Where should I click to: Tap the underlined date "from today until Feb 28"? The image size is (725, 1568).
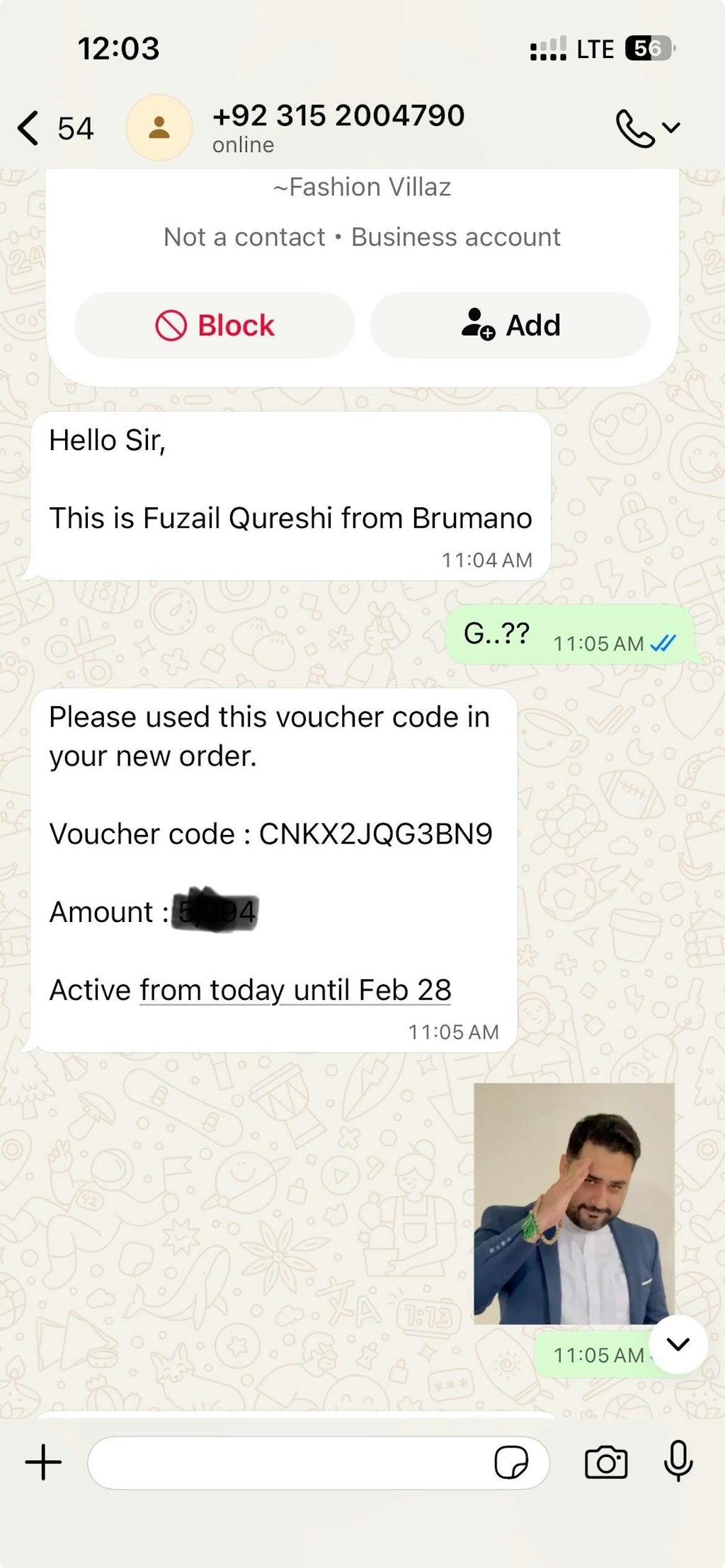pyautogui.click(x=295, y=990)
